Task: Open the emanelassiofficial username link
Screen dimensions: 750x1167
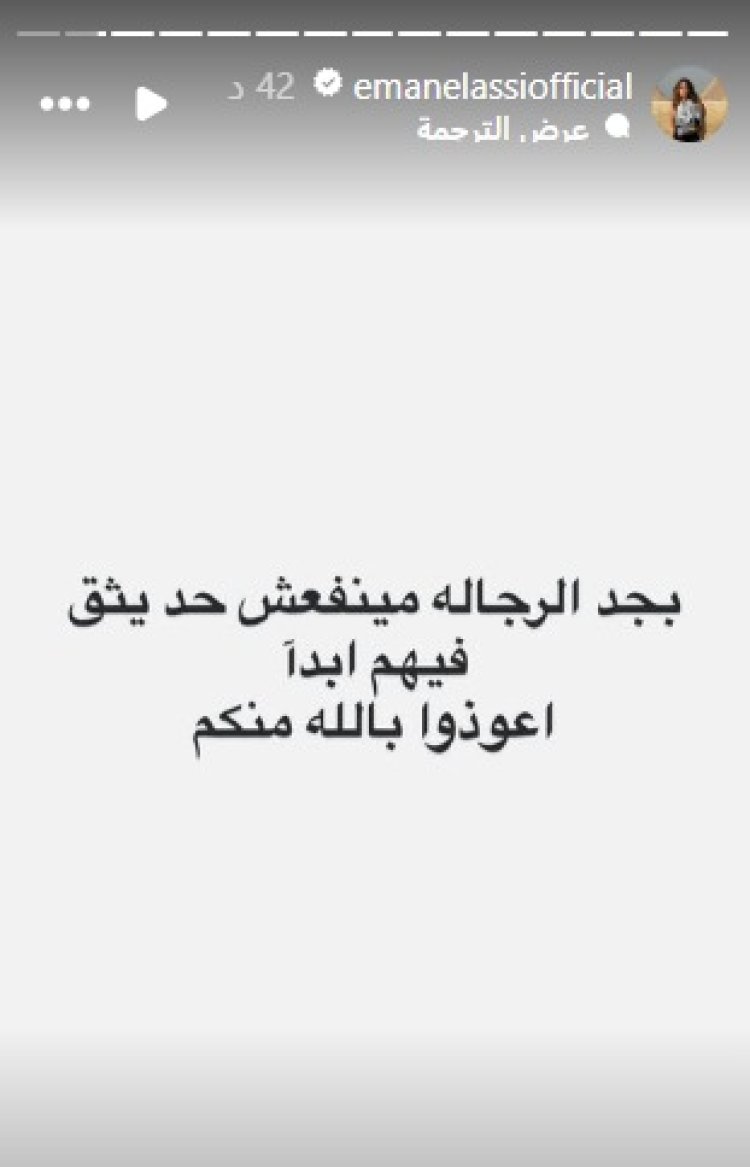Action: tap(493, 87)
